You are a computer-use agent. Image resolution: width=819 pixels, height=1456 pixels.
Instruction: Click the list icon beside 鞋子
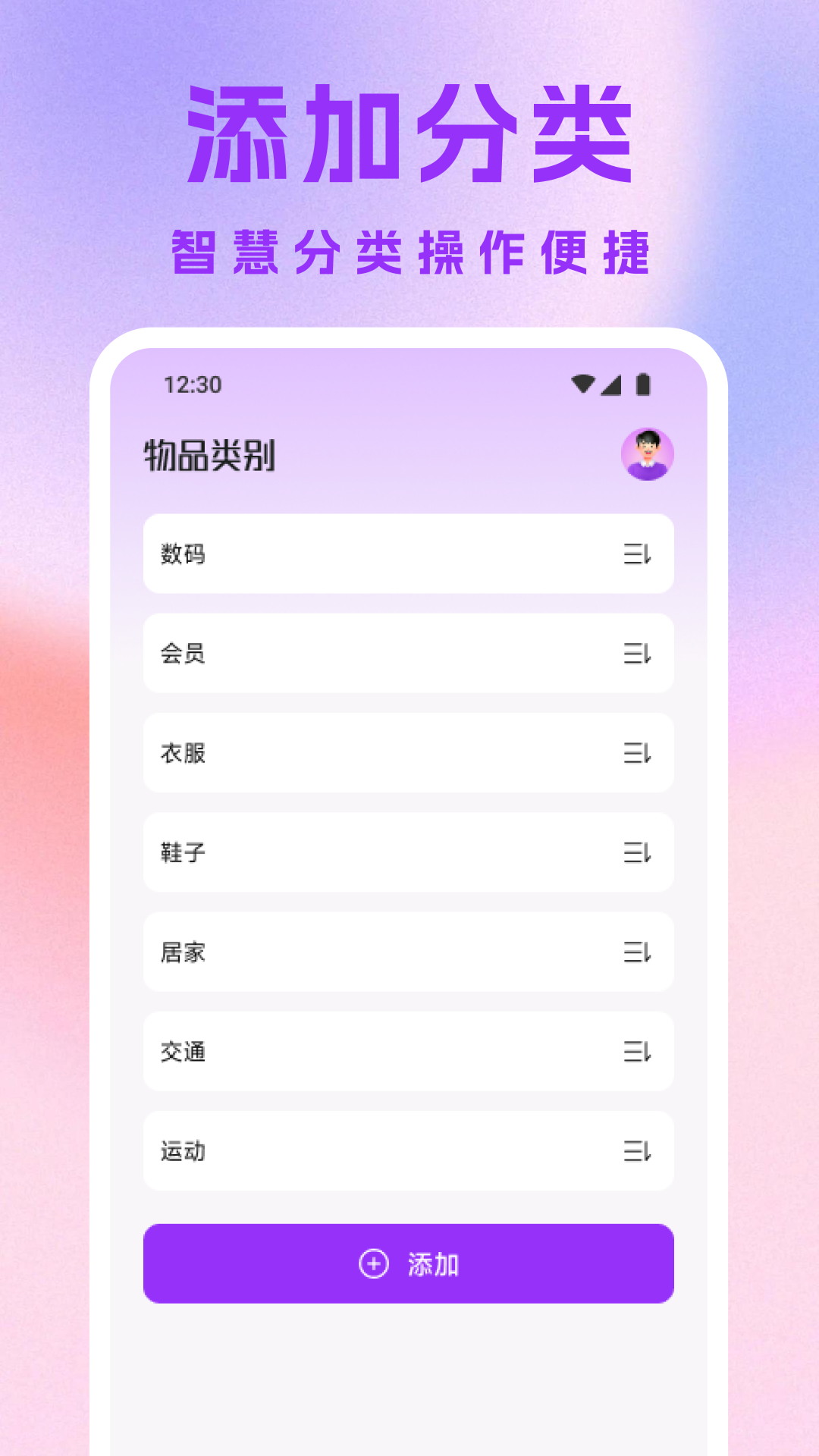pyautogui.click(x=638, y=852)
